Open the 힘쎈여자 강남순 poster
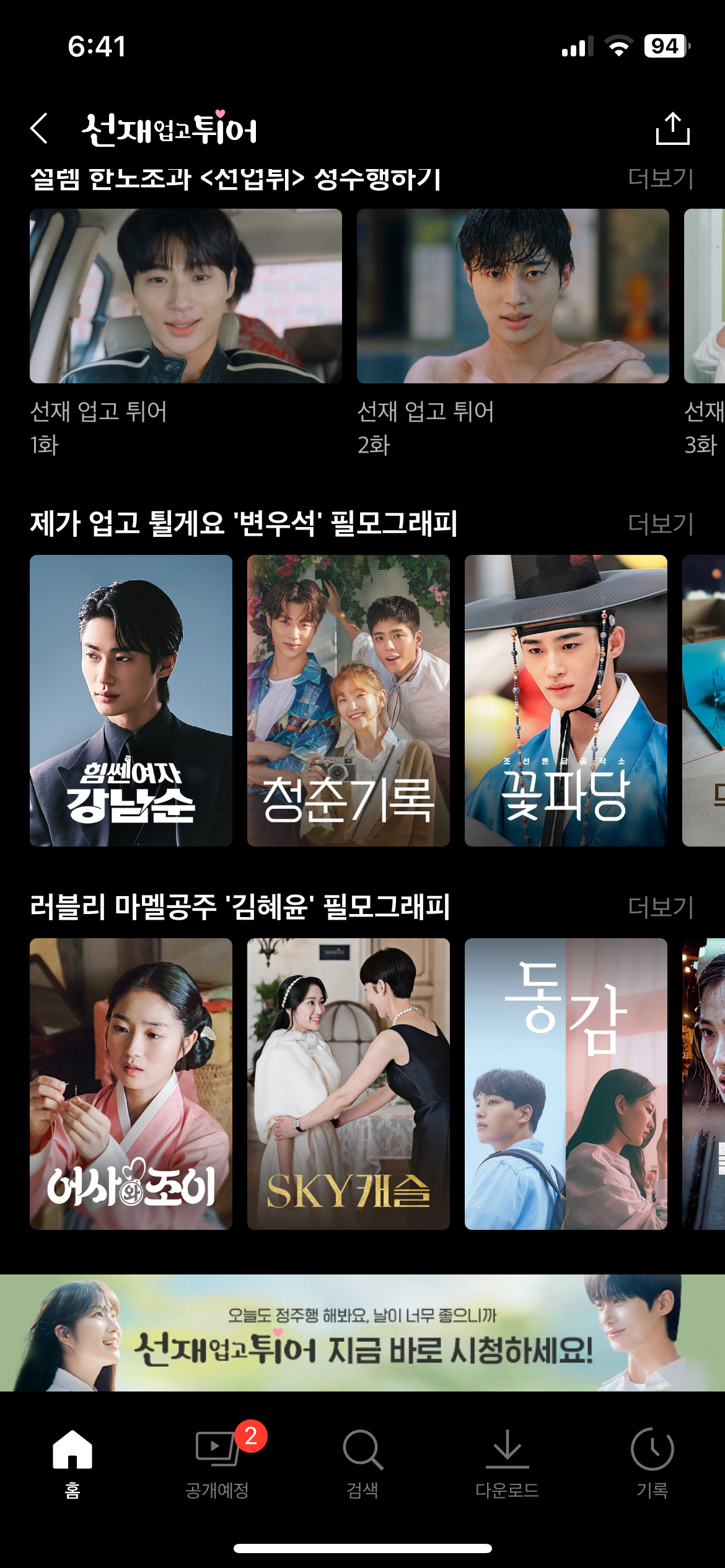This screenshot has width=725, height=1568. 131,700
